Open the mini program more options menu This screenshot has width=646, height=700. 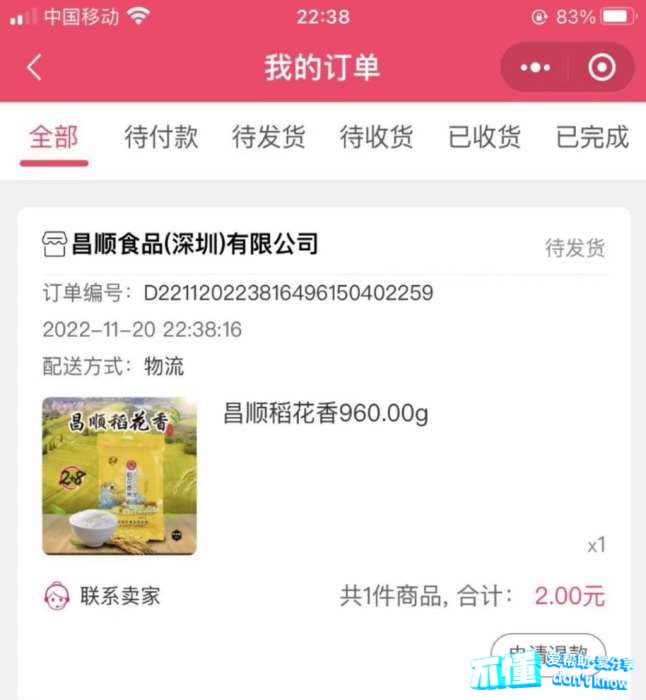(x=536, y=68)
